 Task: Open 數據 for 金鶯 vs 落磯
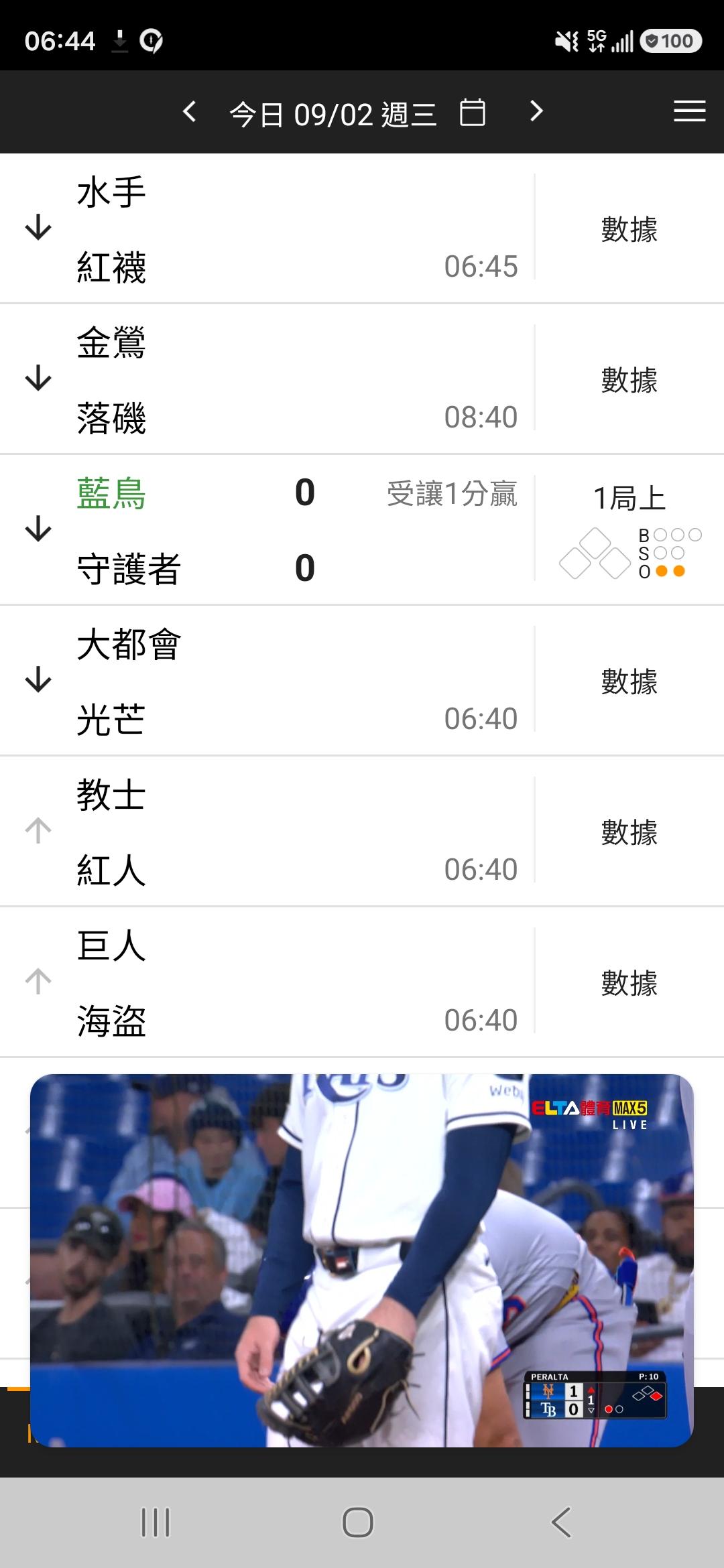coord(629,379)
